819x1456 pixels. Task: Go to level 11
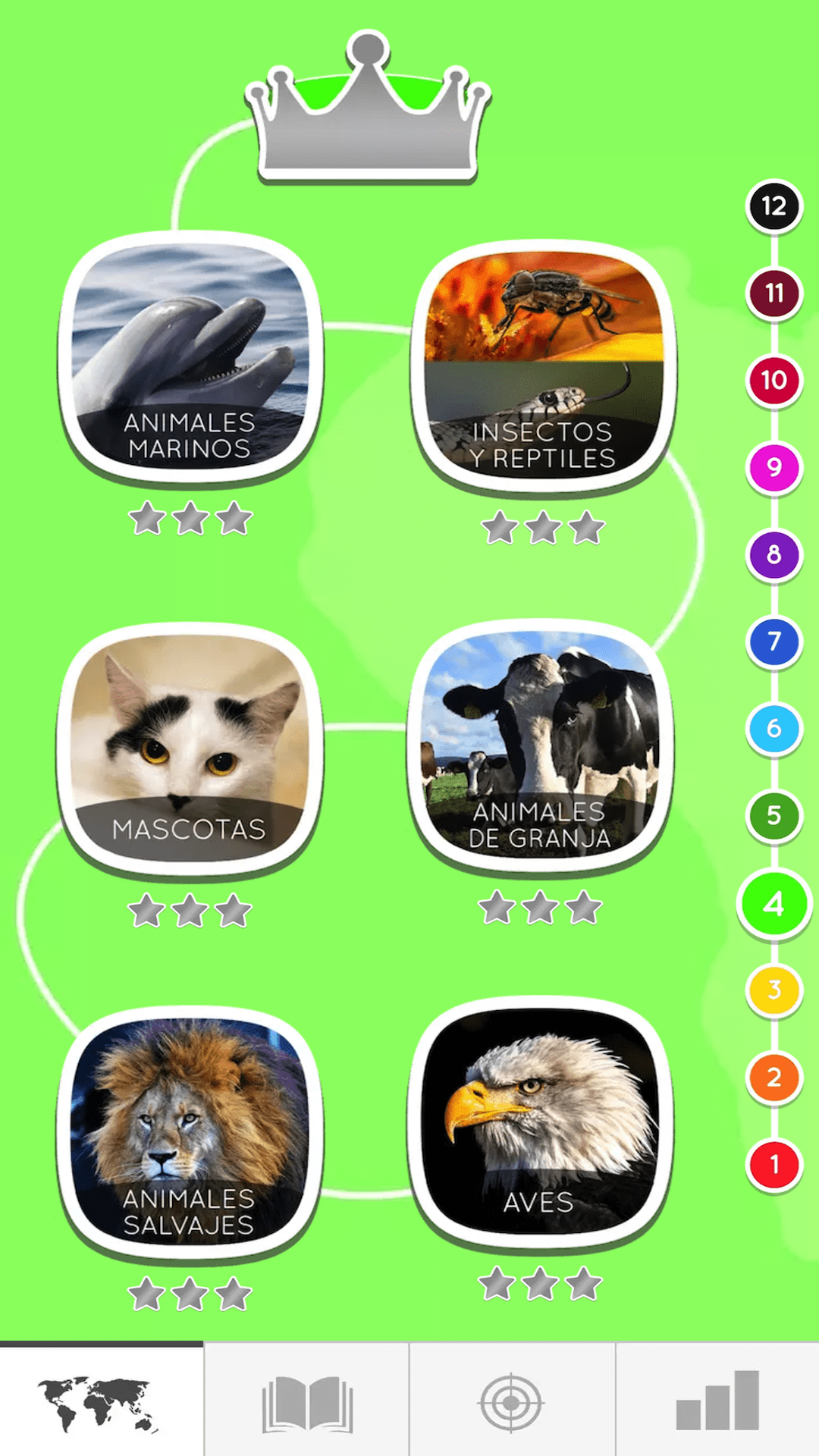click(773, 293)
